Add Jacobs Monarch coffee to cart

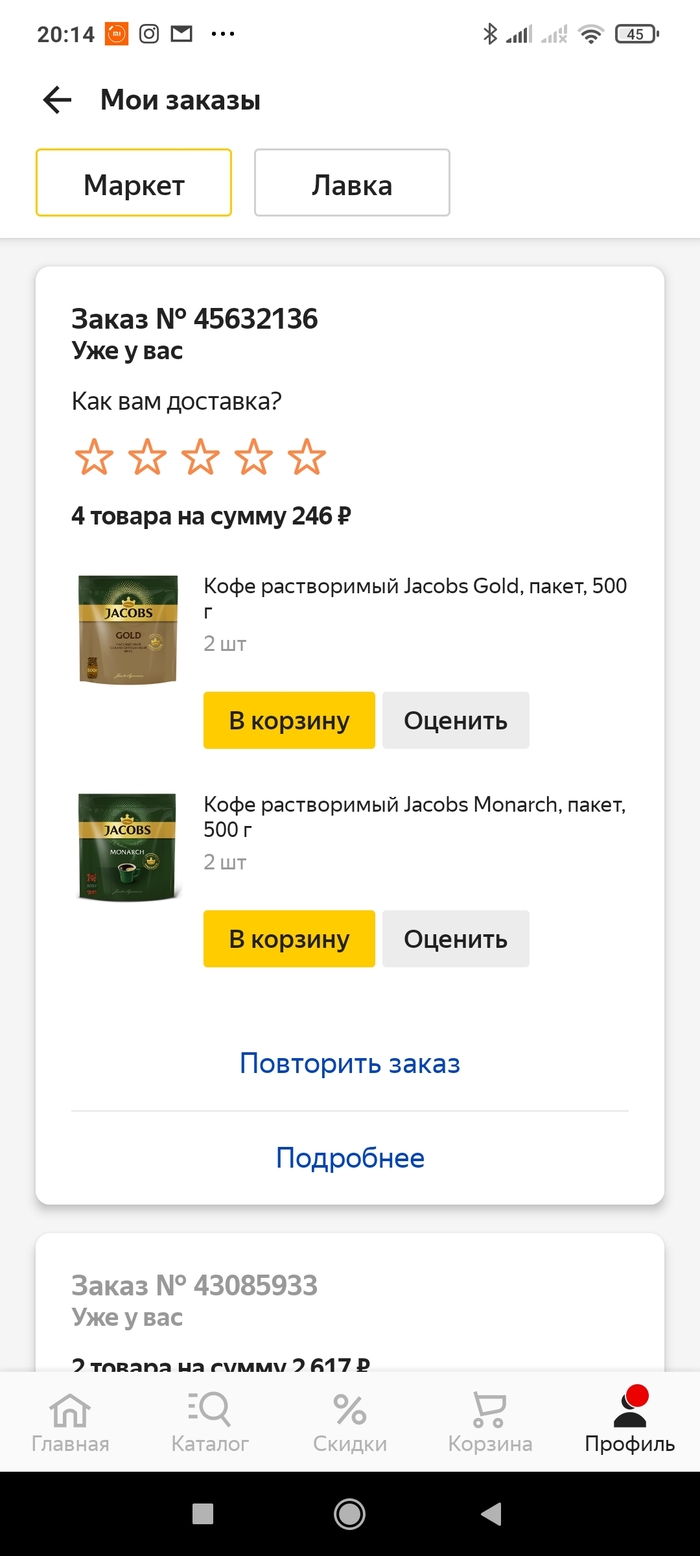click(289, 938)
